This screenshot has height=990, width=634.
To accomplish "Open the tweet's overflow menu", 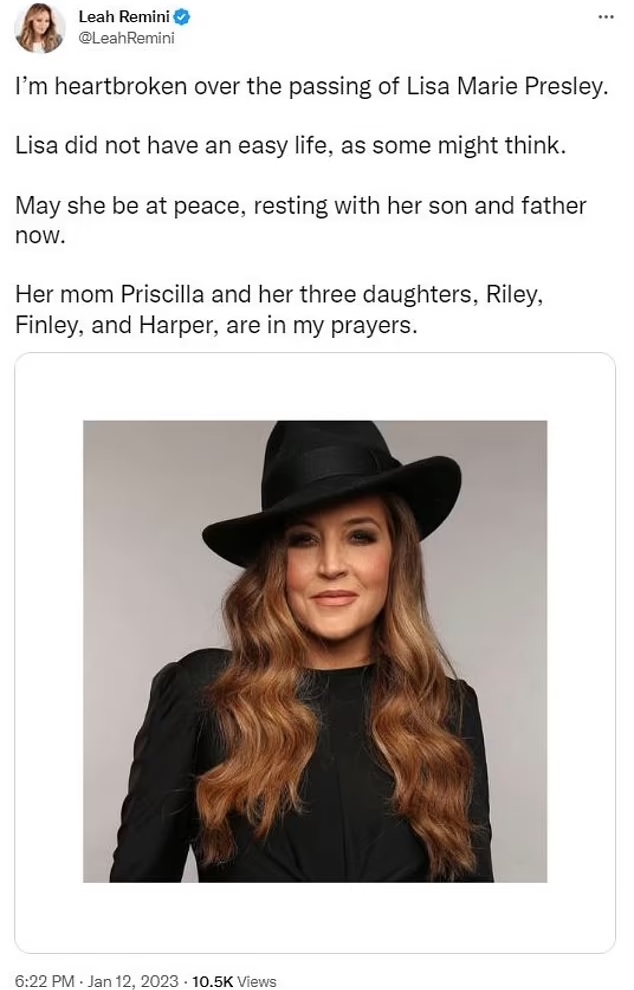I will [x=606, y=19].
